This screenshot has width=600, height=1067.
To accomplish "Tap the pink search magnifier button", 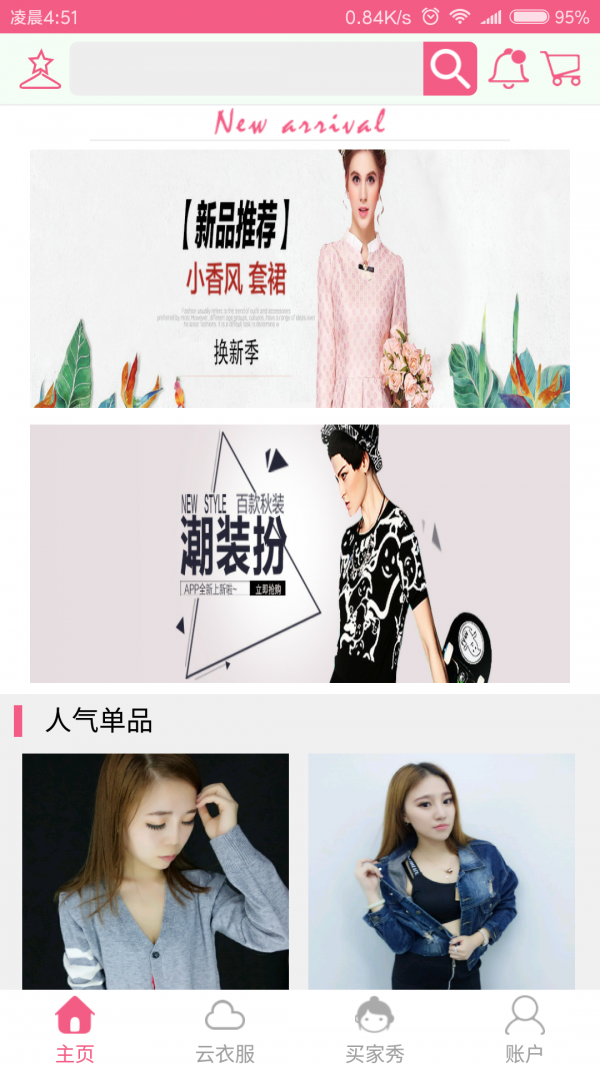I will coord(450,69).
